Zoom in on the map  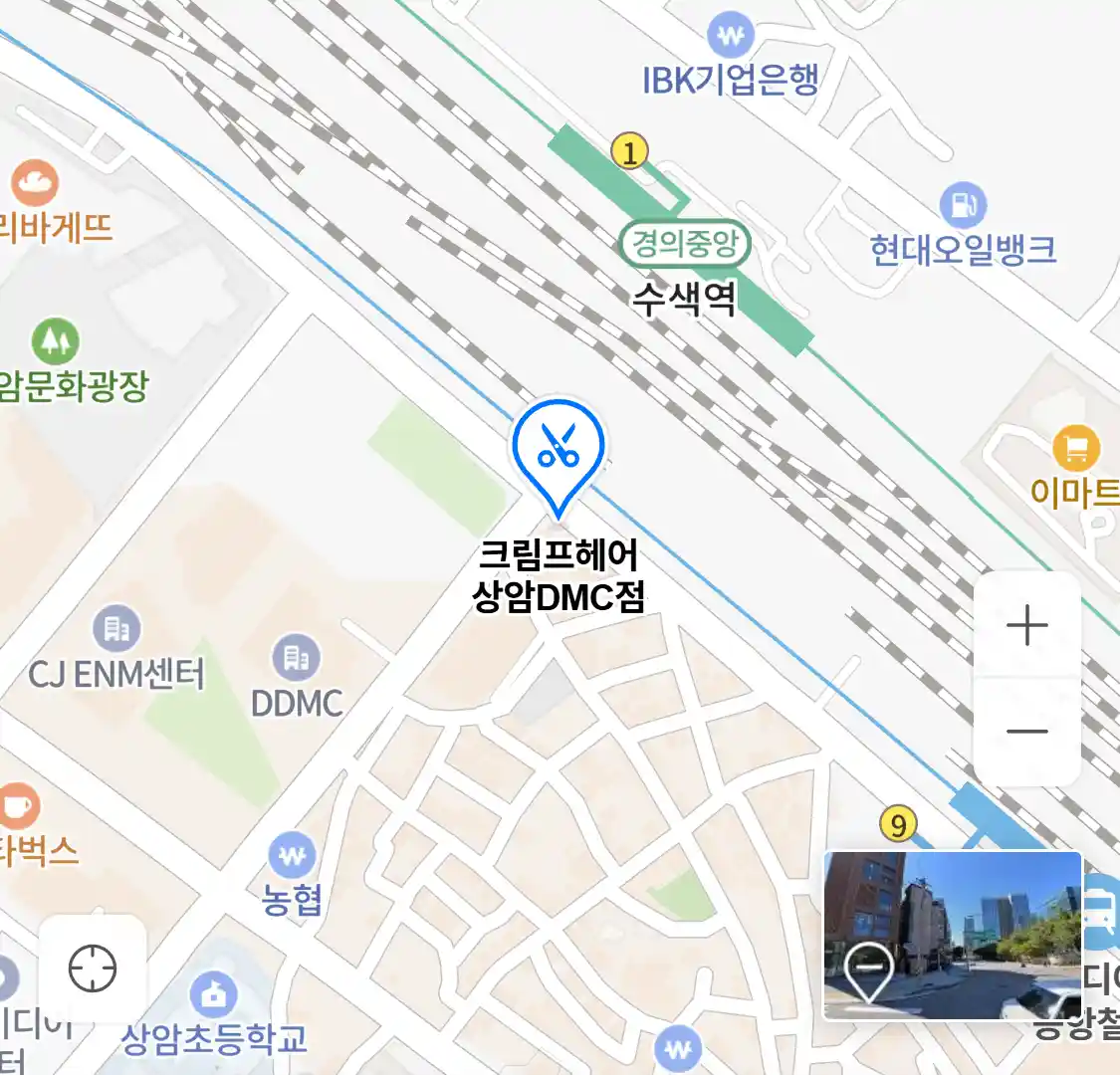click(x=1026, y=626)
